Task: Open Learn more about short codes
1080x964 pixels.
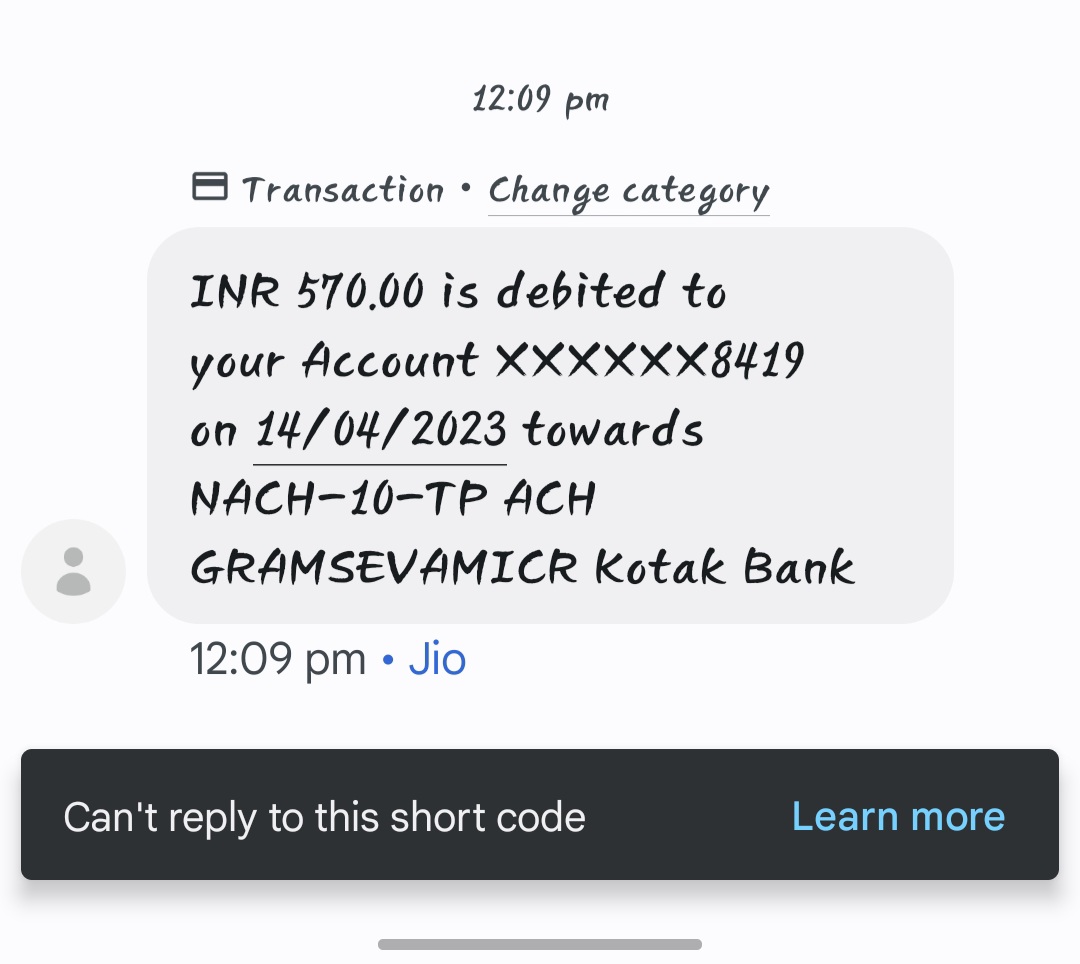Action: click(898, 816)
